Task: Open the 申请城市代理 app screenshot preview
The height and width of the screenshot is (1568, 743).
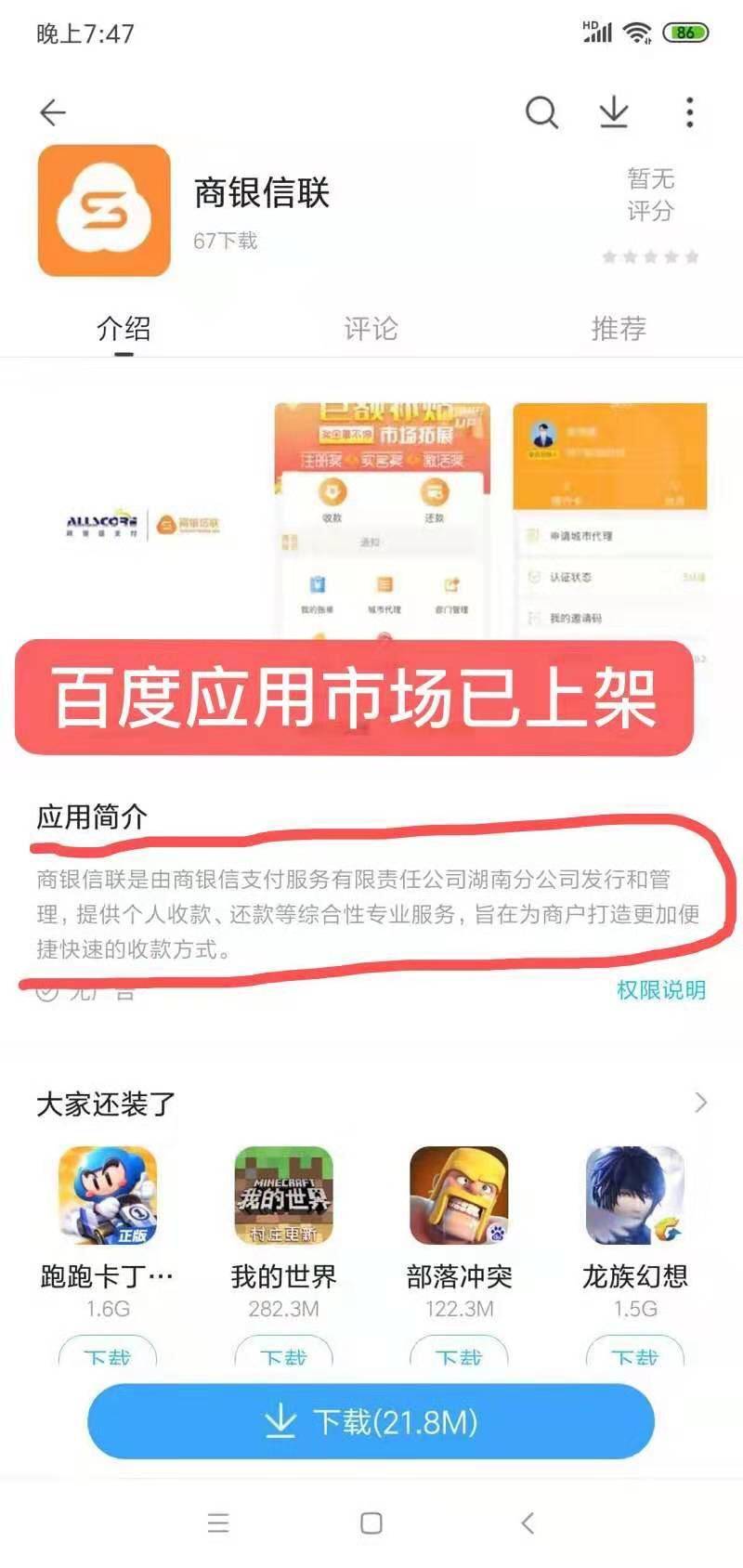Action: [609, 520]
